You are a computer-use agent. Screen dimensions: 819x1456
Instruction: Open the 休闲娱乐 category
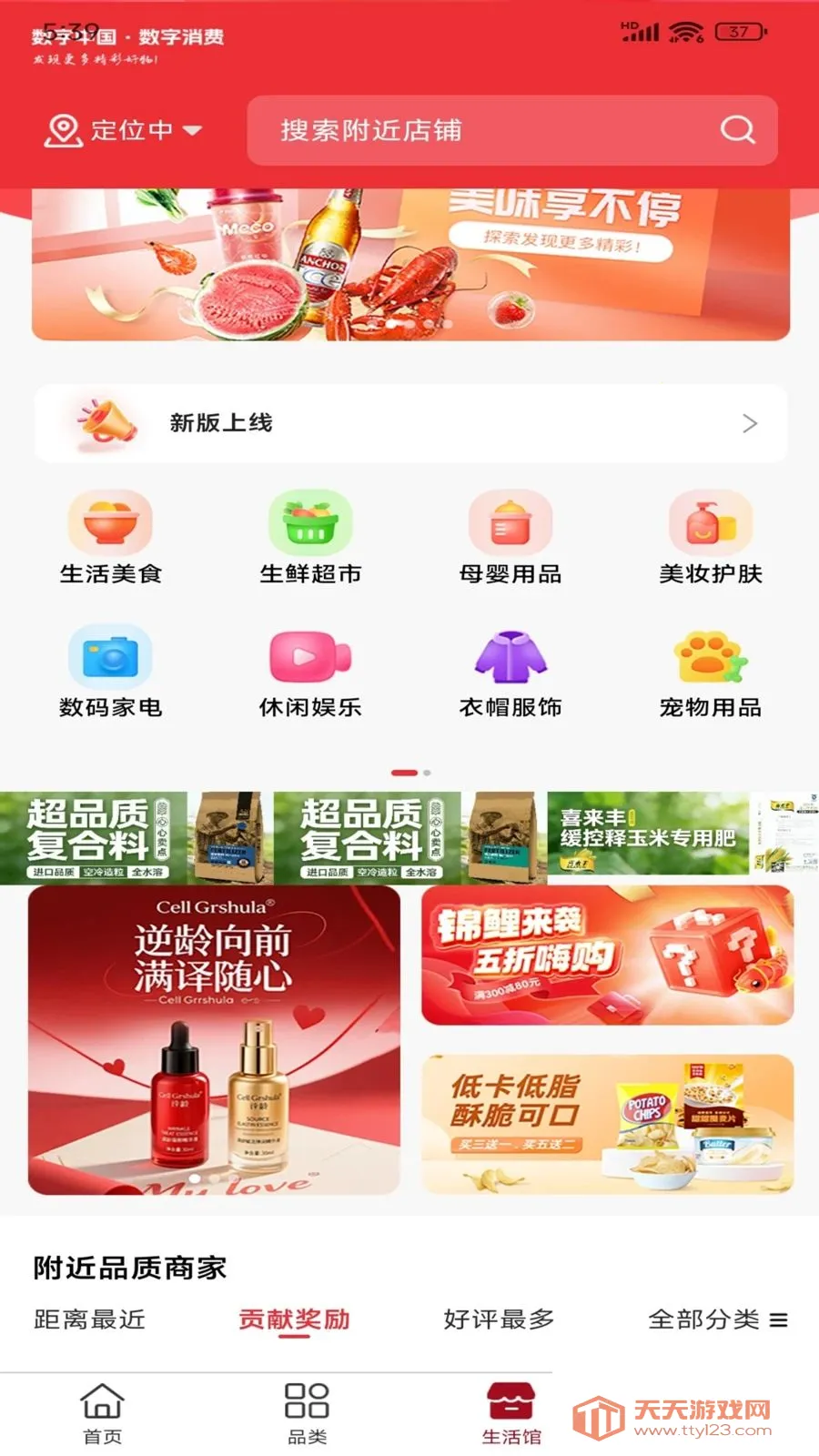[x=310, y=672]
